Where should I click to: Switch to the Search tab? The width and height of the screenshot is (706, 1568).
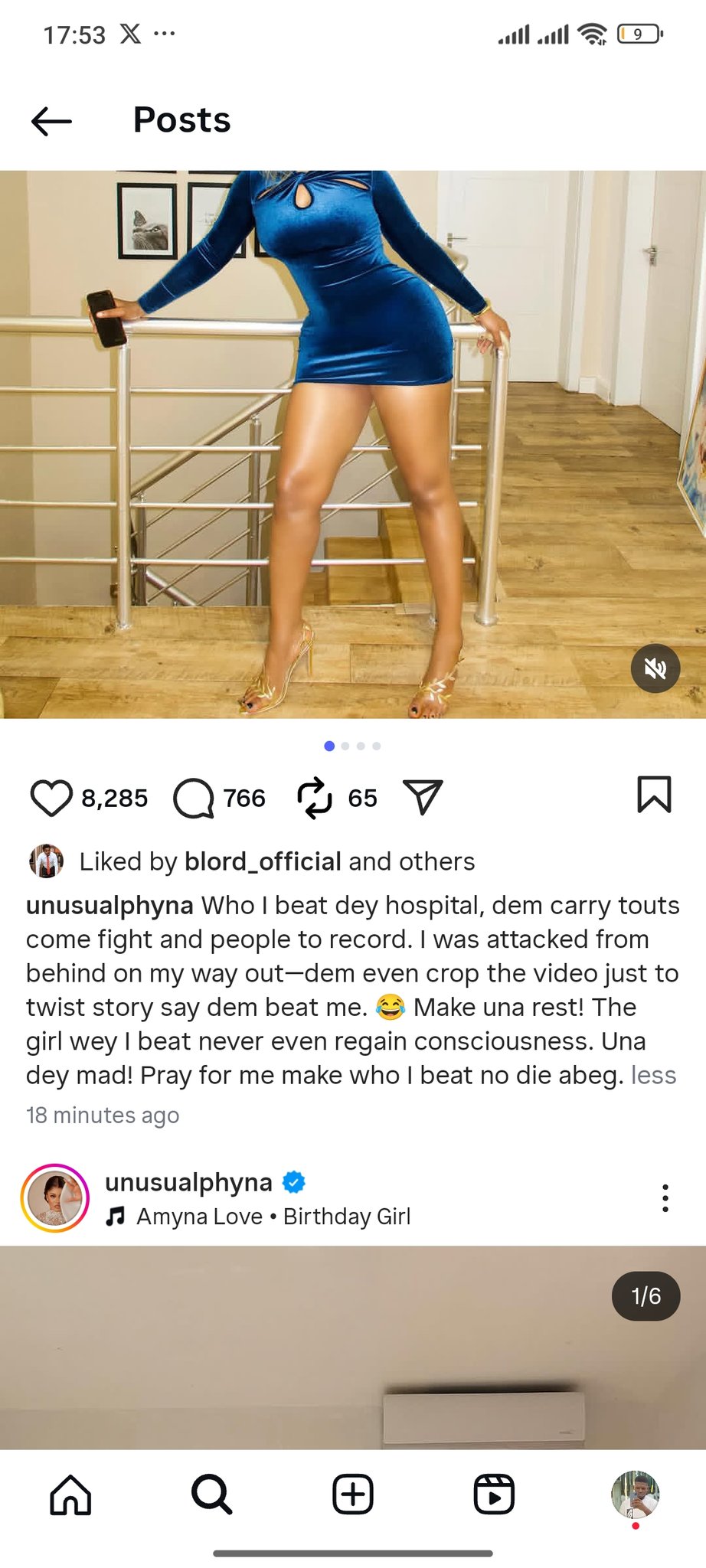[x=211, y=1494]
